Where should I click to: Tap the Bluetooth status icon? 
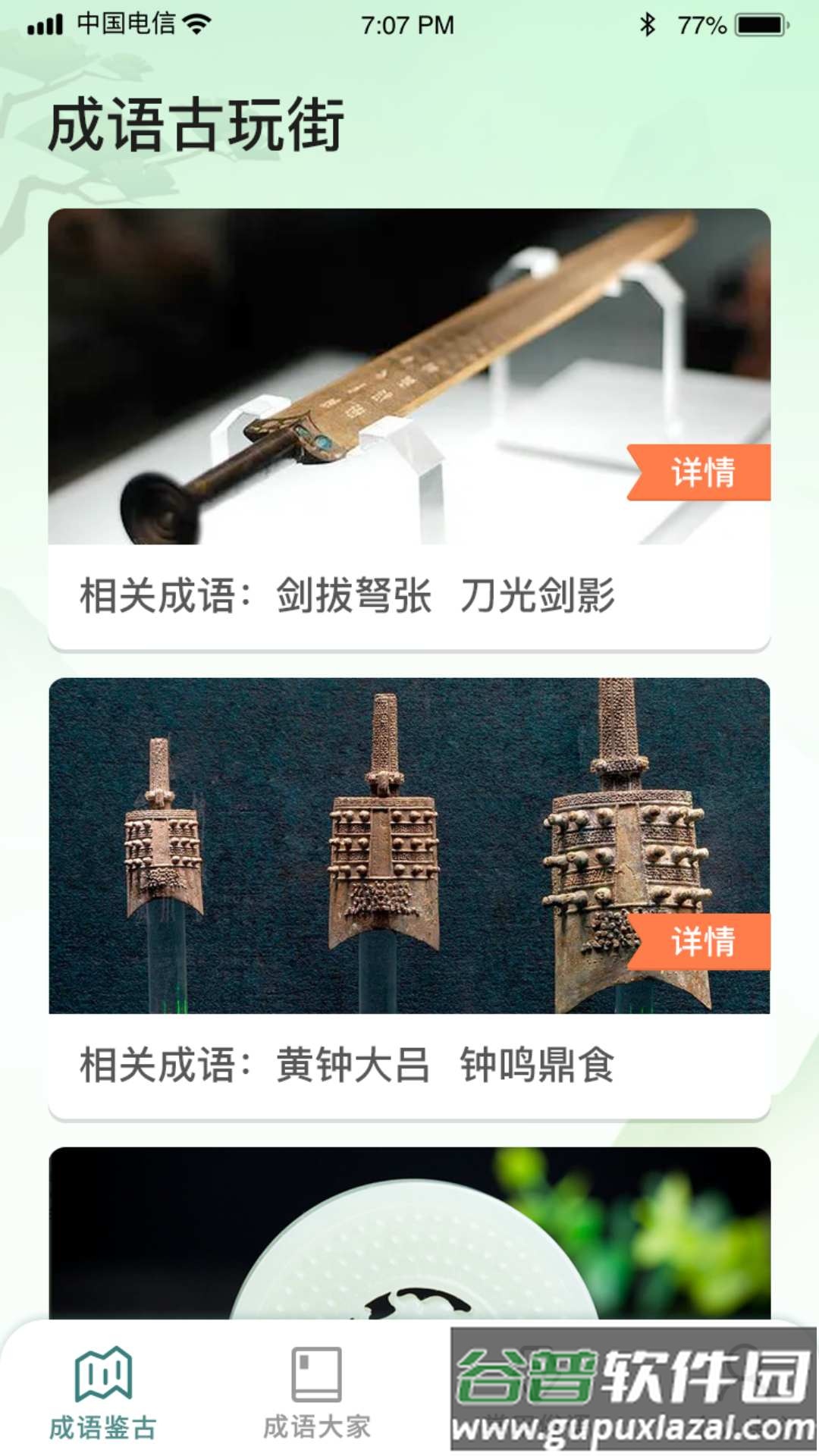pos(648,23)
